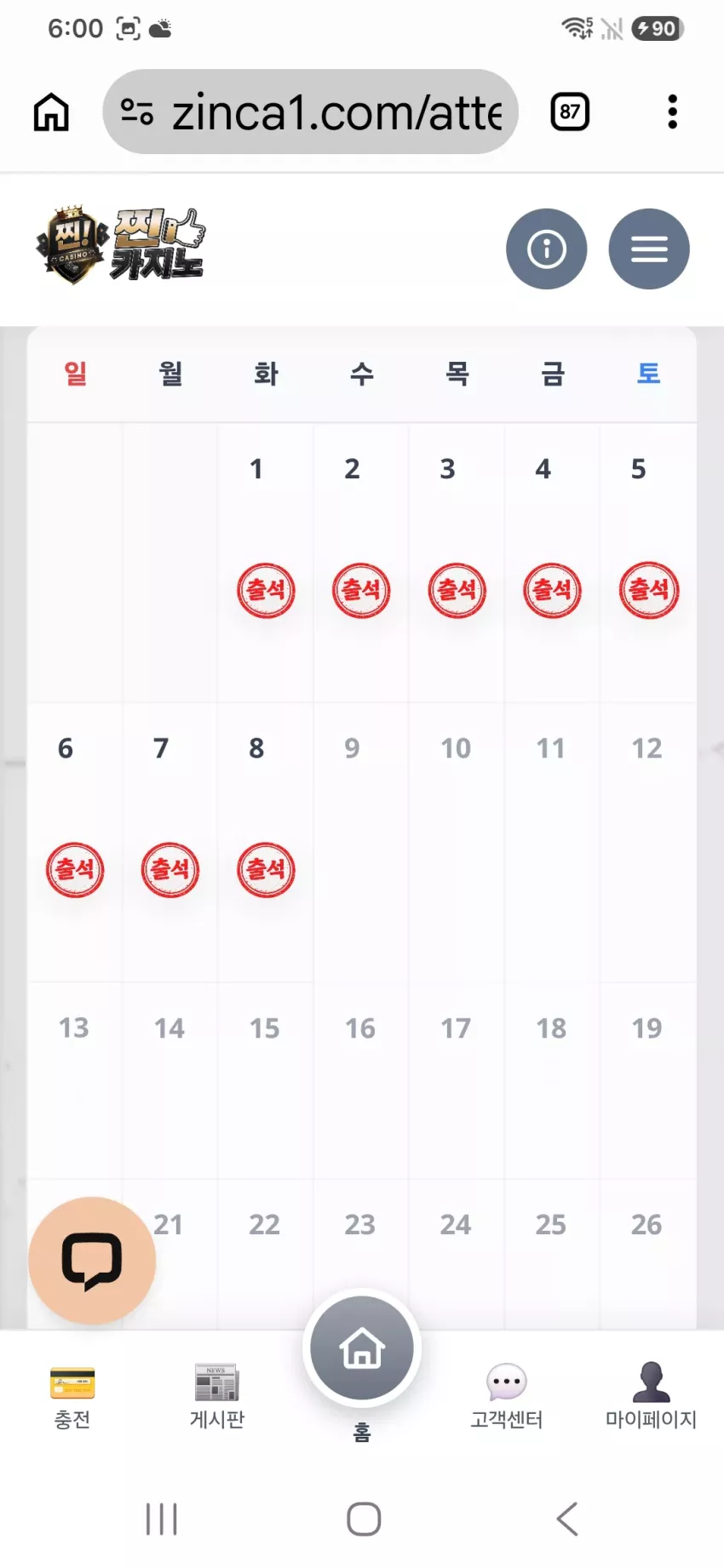Open the browser tab switcher showing 87
724x1568 pixels.
pyautogui.click(x=570, y=112)
